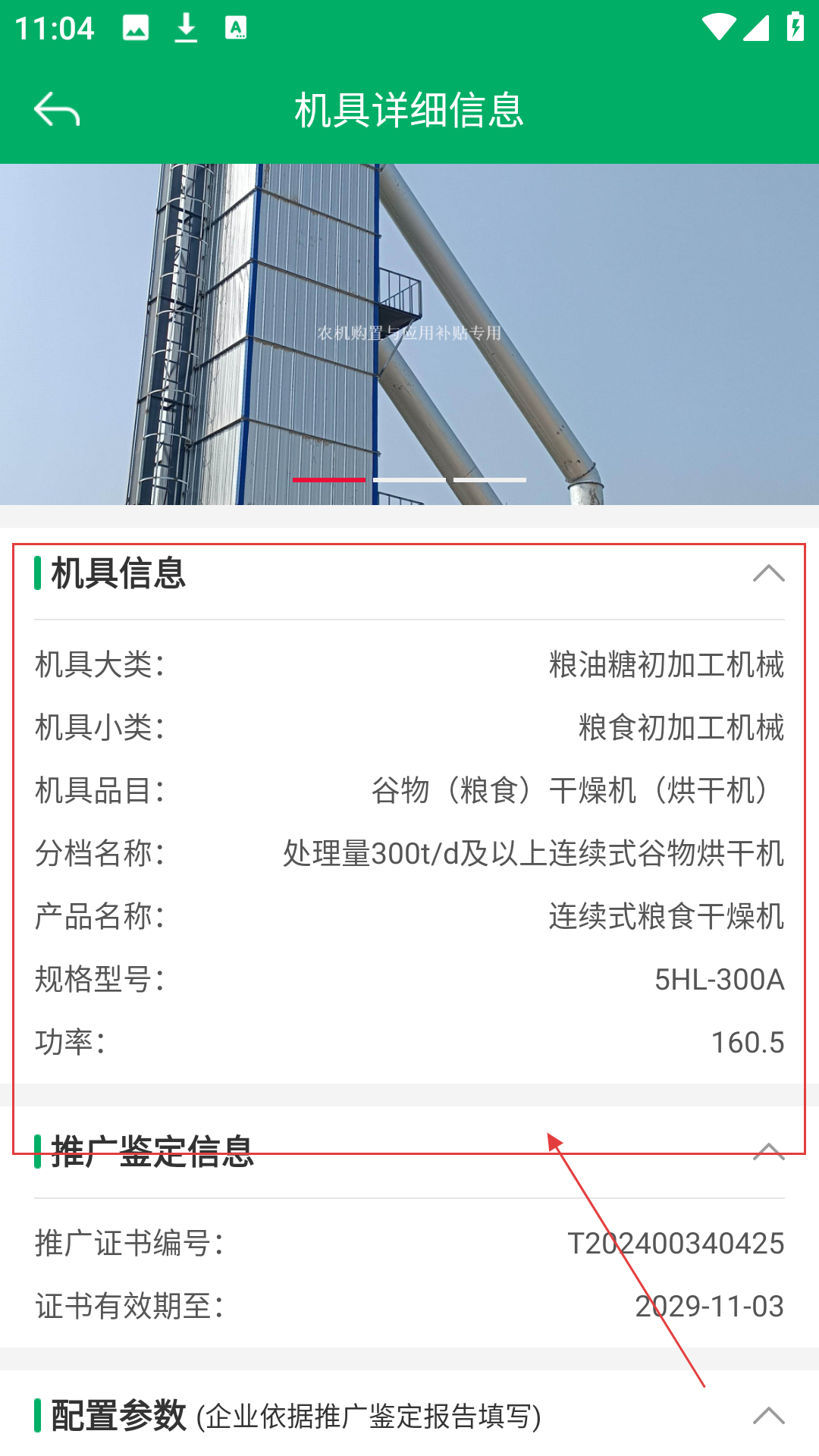Jump to third banner image indicator
This screenshot has width=819, height=1456.
[490, 480]
